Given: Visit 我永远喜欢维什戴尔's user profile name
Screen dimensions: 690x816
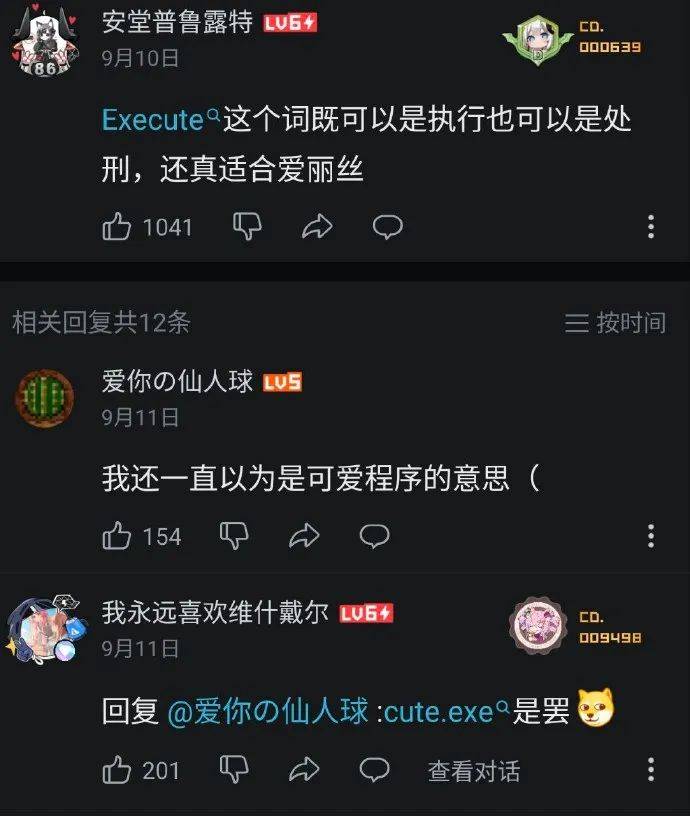Looking at the screenshot, I should tap(215, 613).
